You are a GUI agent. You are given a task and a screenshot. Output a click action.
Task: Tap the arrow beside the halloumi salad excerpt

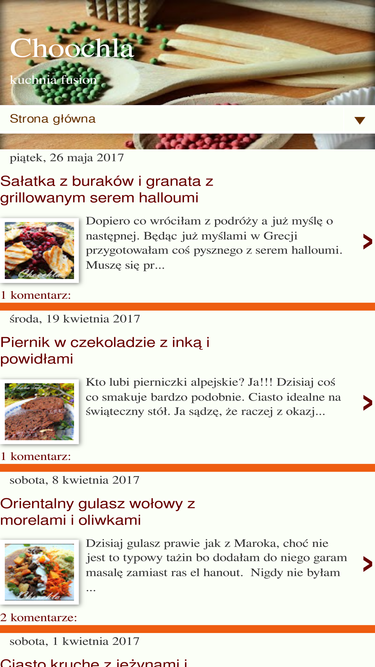[368, 242]
